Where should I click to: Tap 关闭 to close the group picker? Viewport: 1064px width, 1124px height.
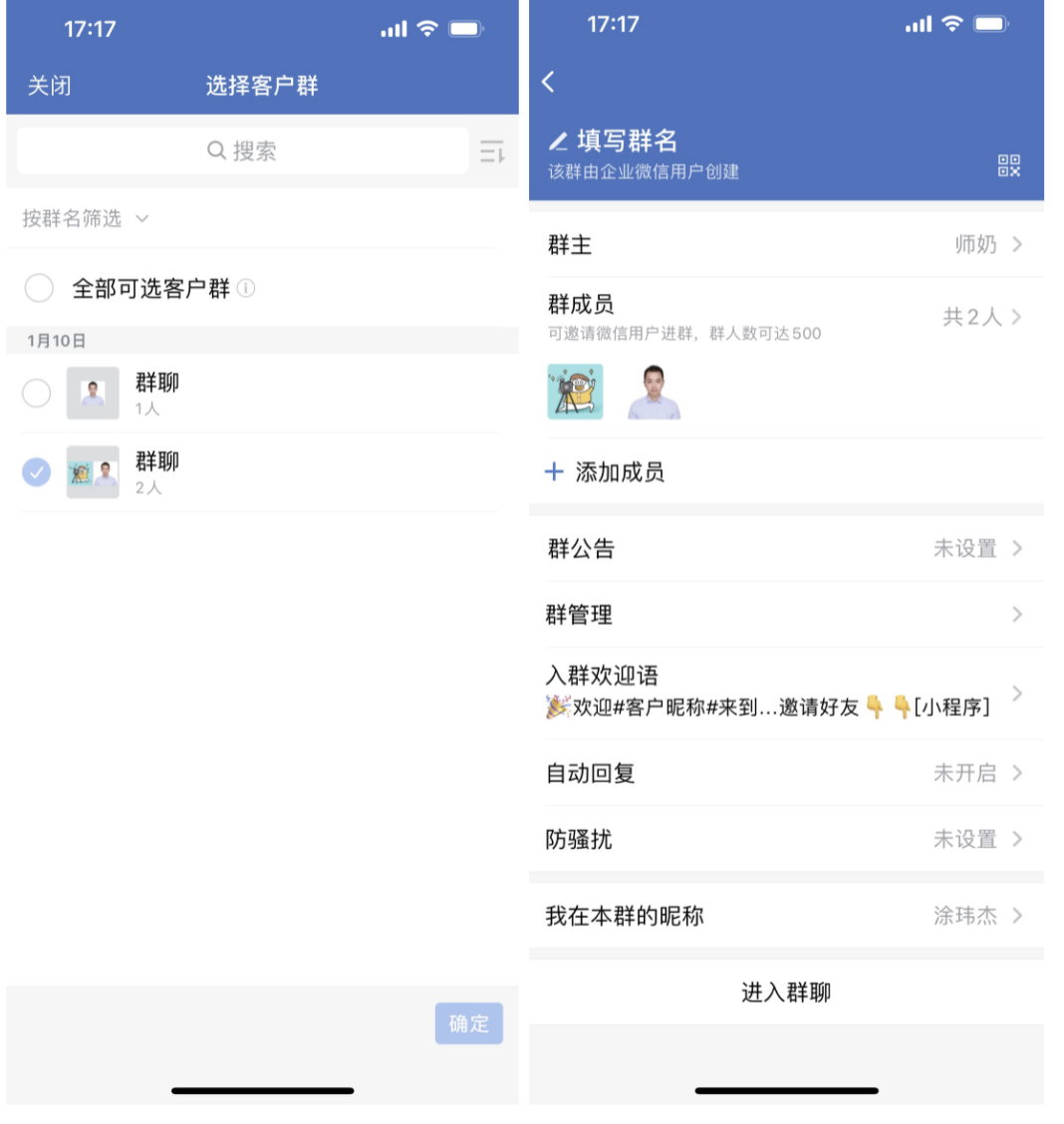pyautogui.click(x=49, y=86)
